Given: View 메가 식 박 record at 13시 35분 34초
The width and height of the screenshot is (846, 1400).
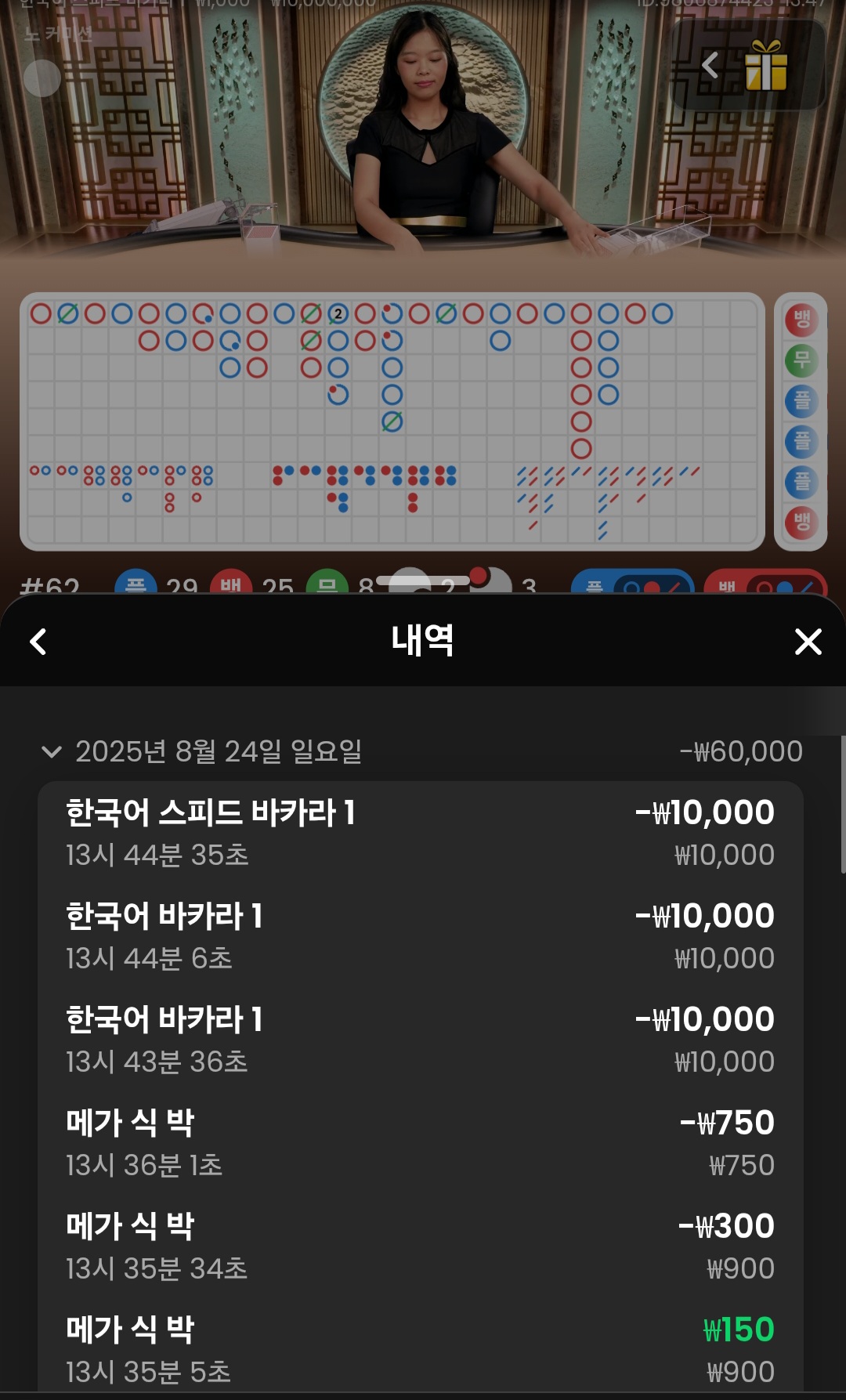Looking at the screenshot, I should point(420,1246).
